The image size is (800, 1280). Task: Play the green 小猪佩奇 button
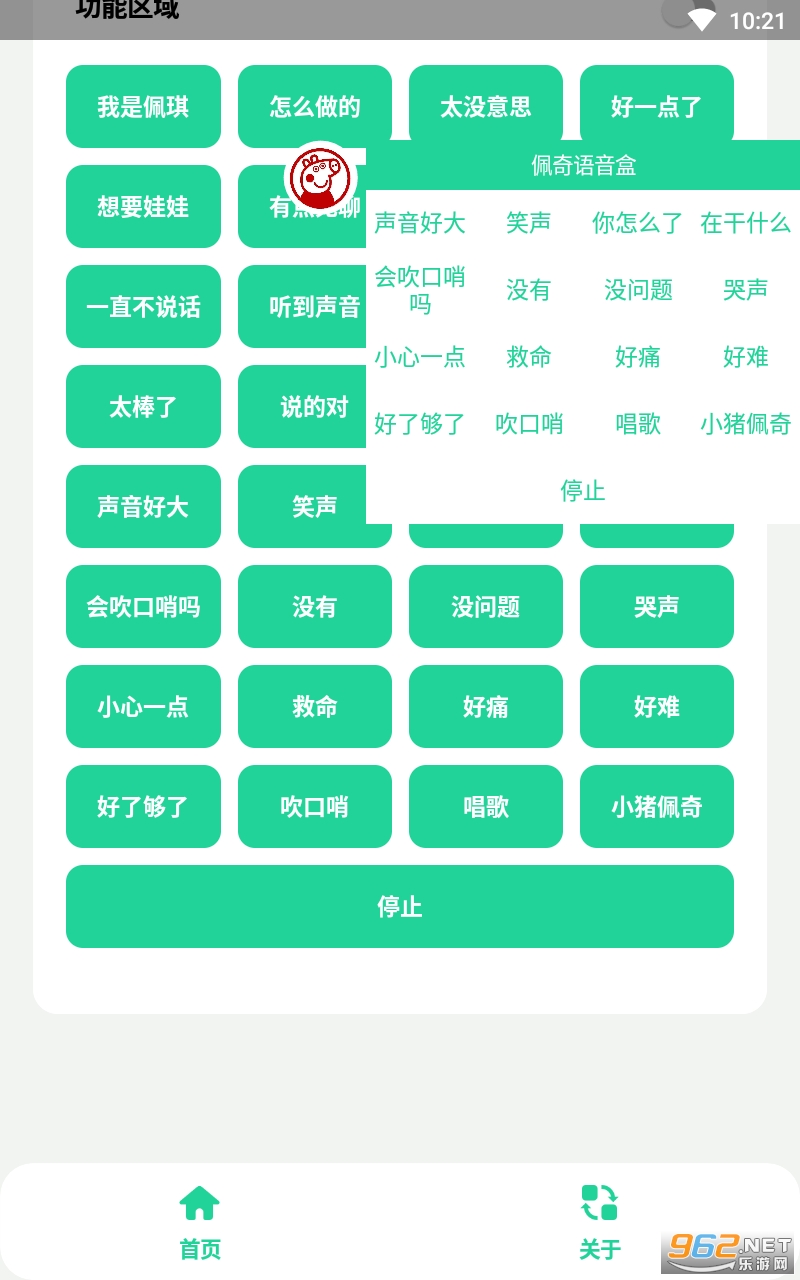pyautogui.click(x=656, y=807)
